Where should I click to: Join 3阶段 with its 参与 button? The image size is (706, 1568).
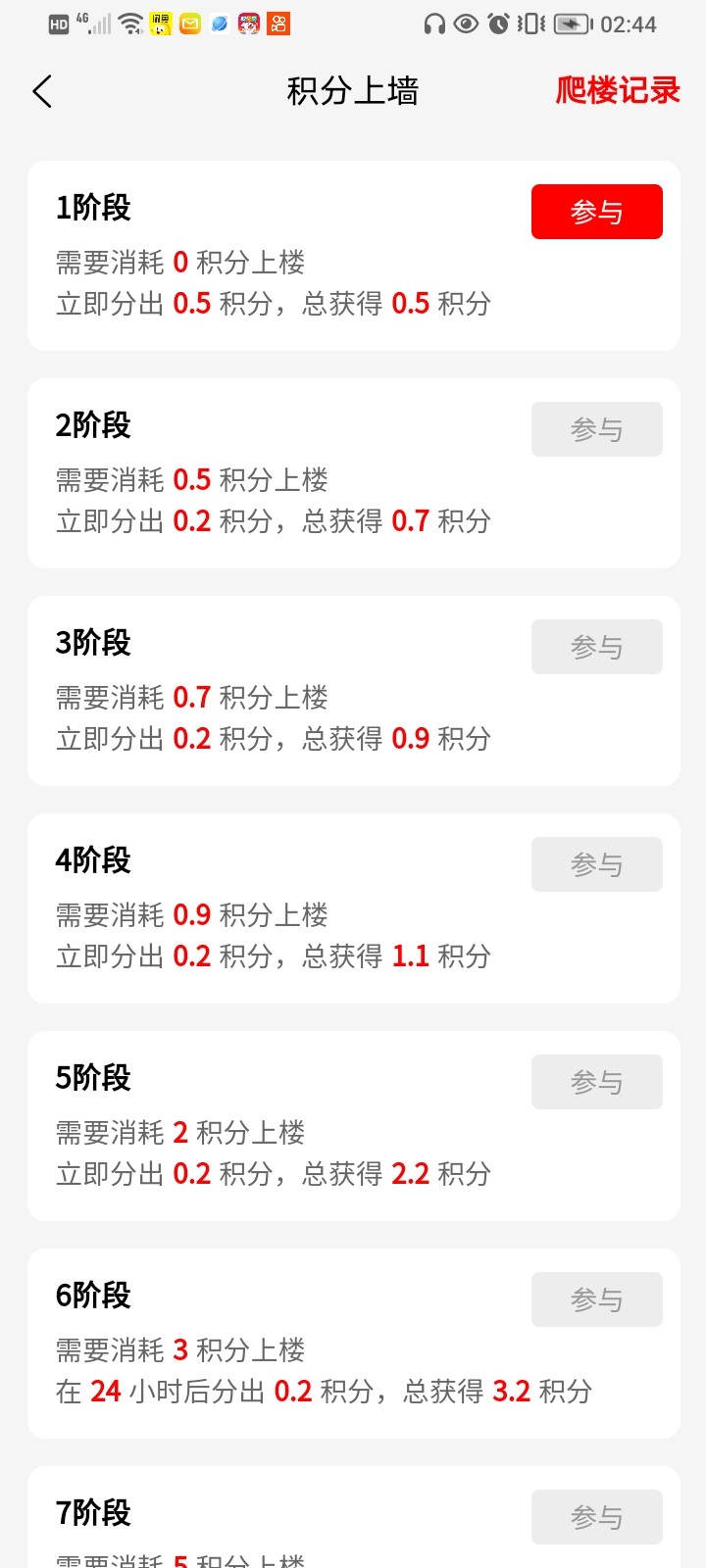click(x=597, y=647)
